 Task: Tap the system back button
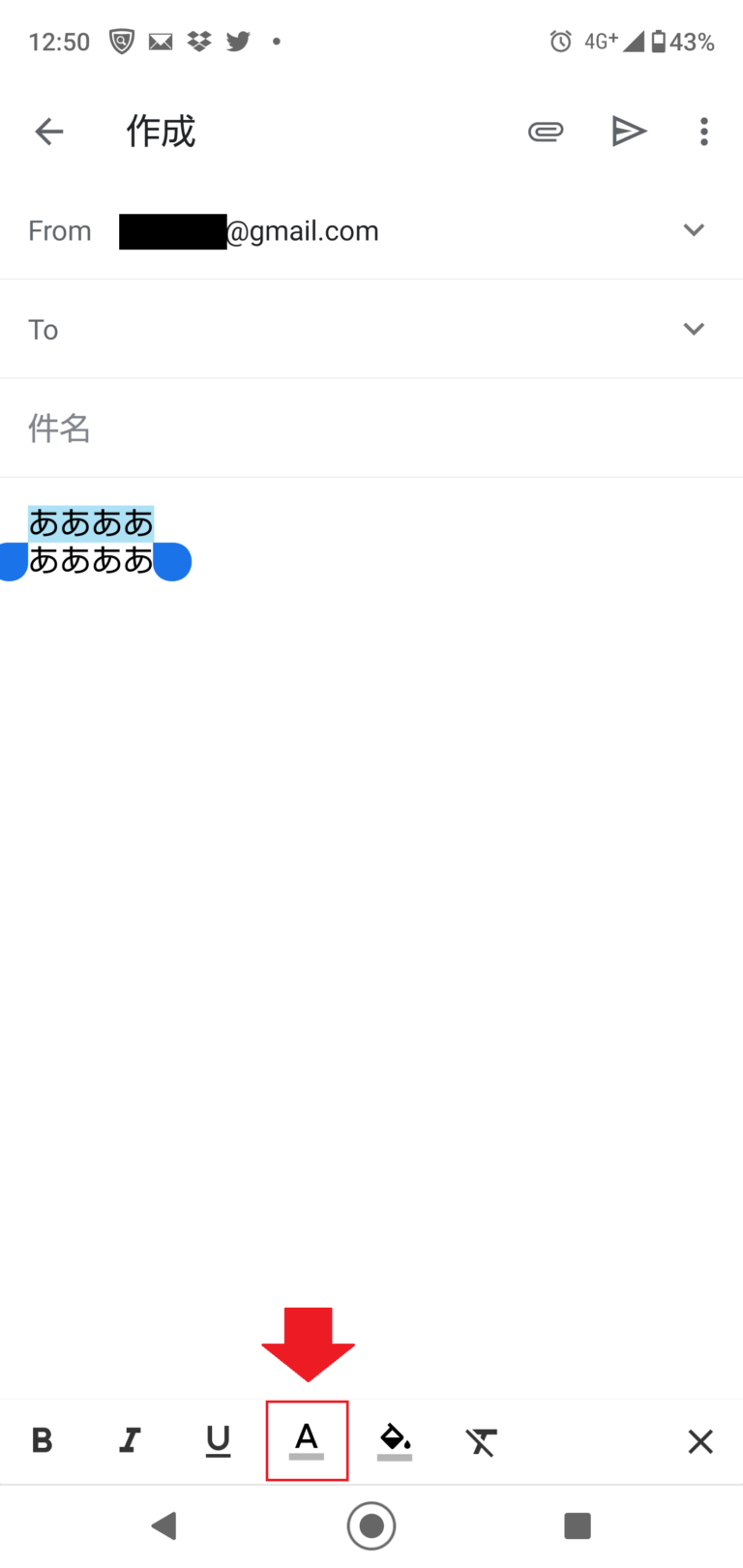pyautogui.click(x=164, y=1525)
